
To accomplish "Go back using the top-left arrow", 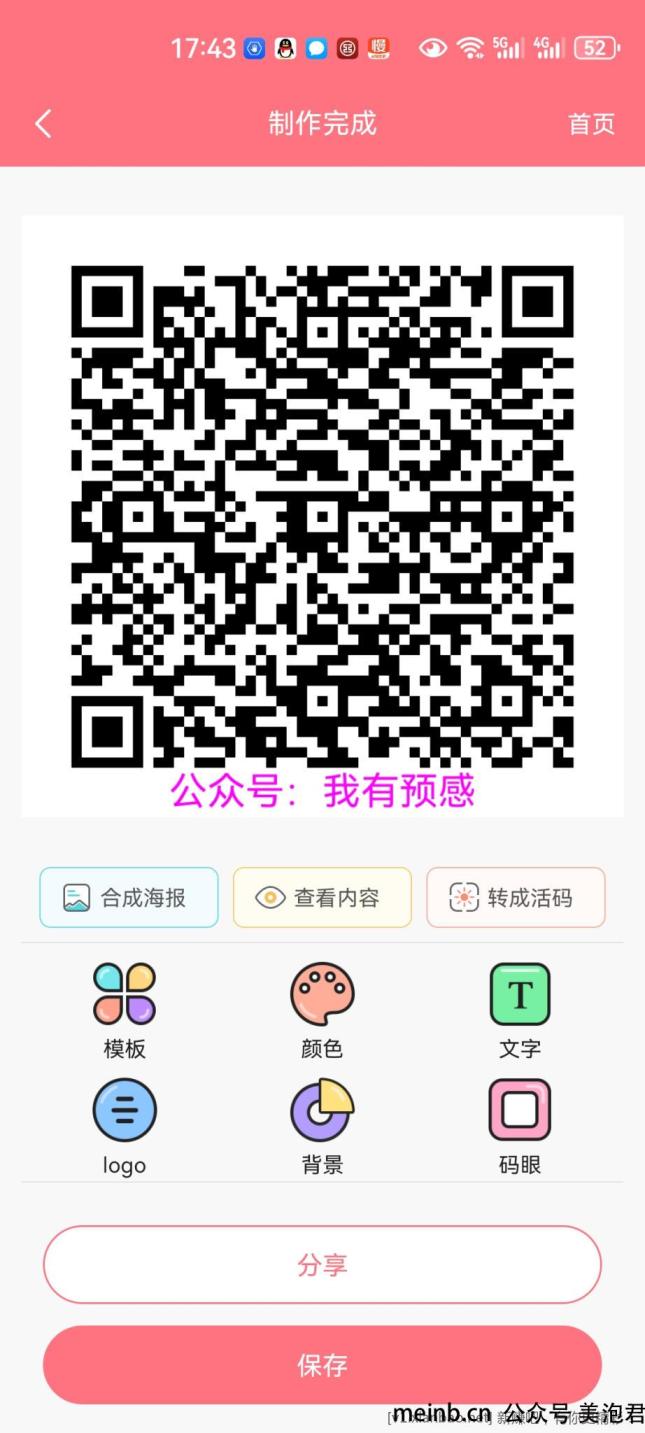I will coord(42,124).
